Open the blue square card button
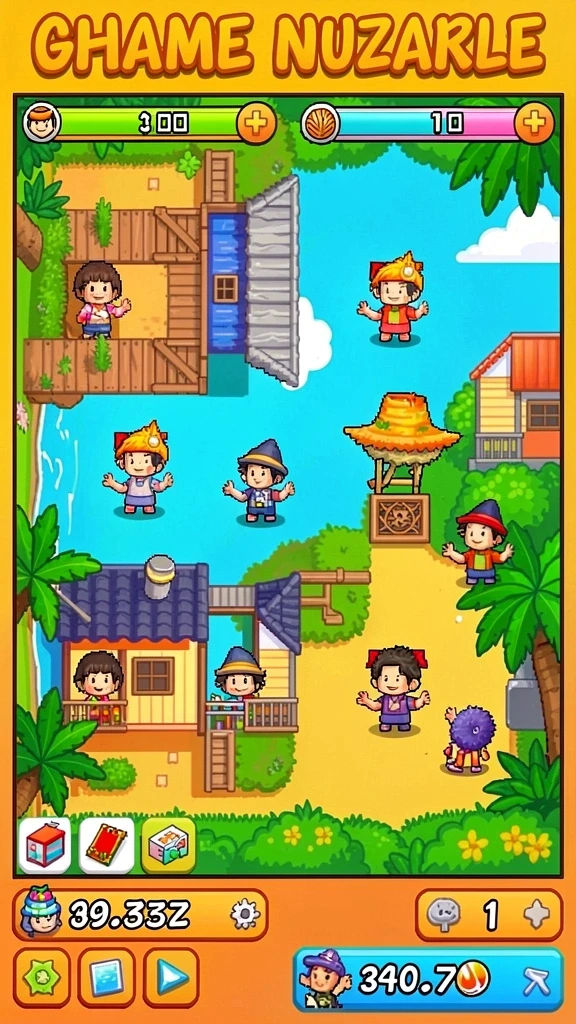The width and height of the screenshot is (576, 1024). pyautogui.click(x=106, y=977)
